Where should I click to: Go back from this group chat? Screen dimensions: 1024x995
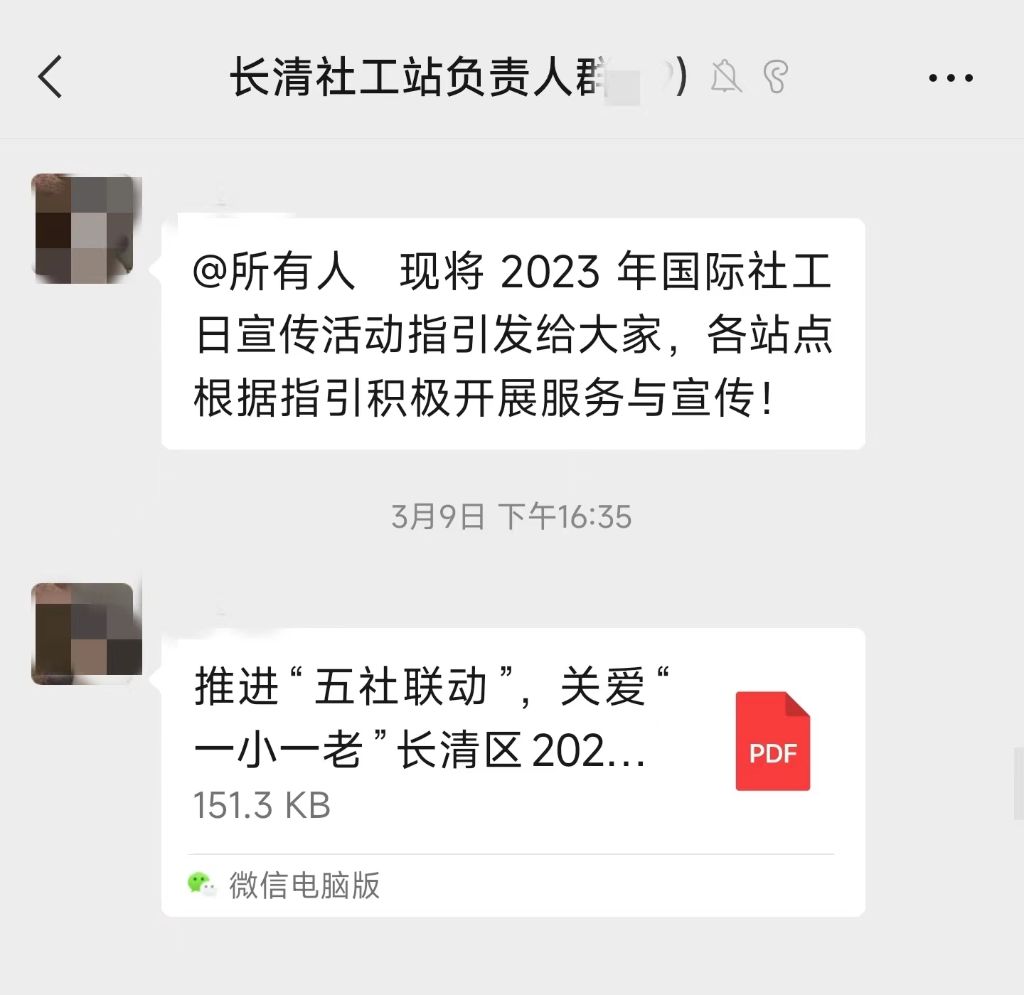pyautogui.click(x=50, y=77)
